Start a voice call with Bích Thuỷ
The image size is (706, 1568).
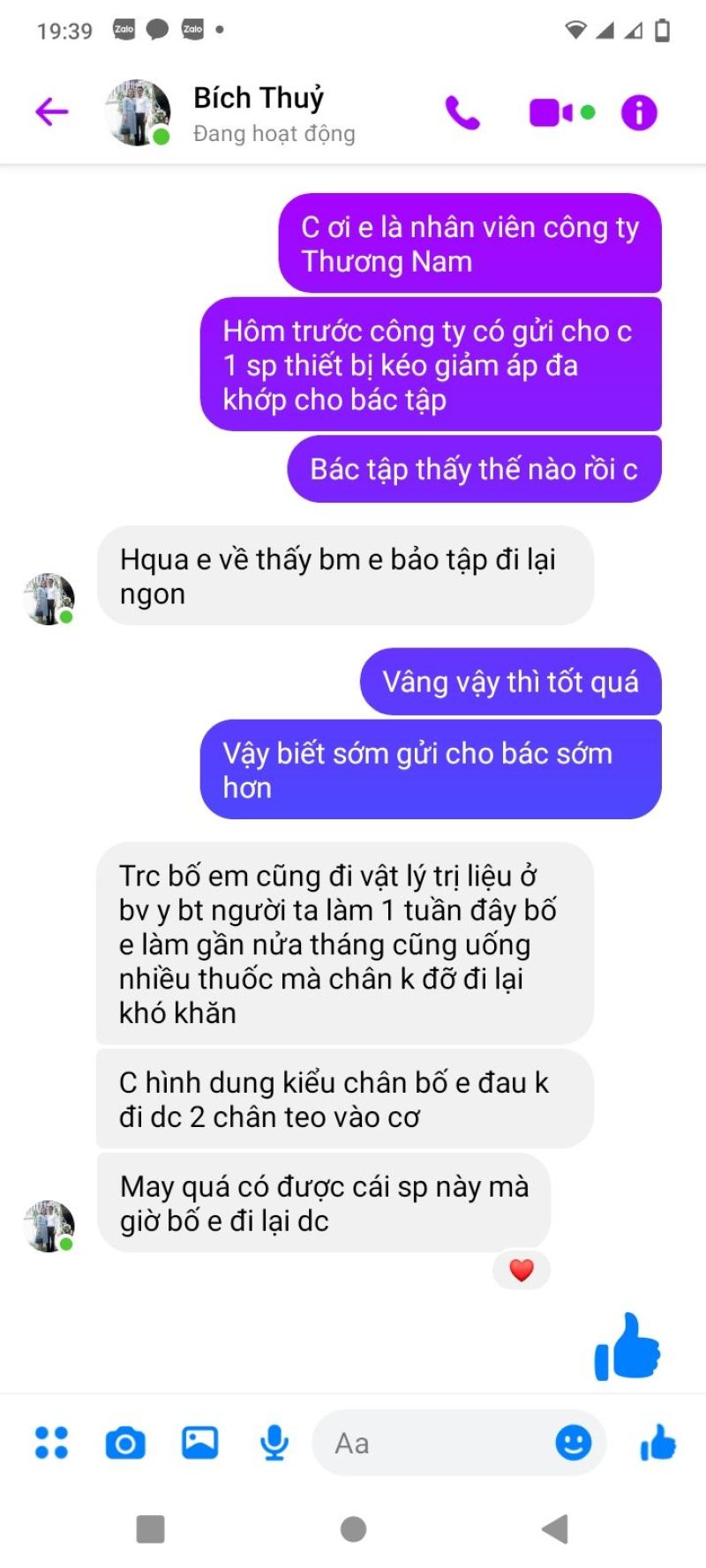coord(462,113)
